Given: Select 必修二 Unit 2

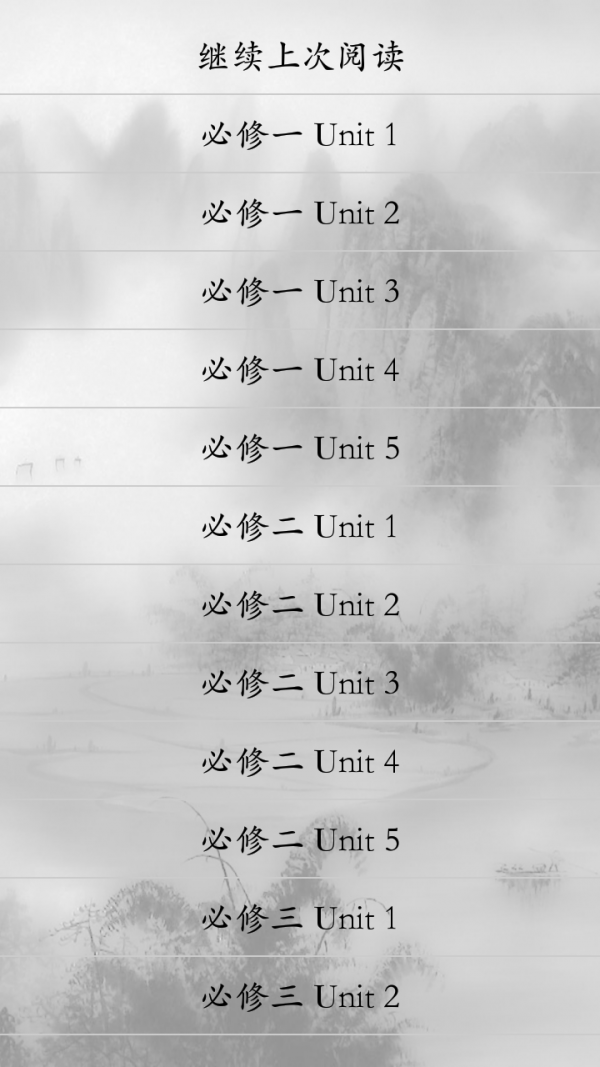Looking at the screenshot, I should (300, 604).
